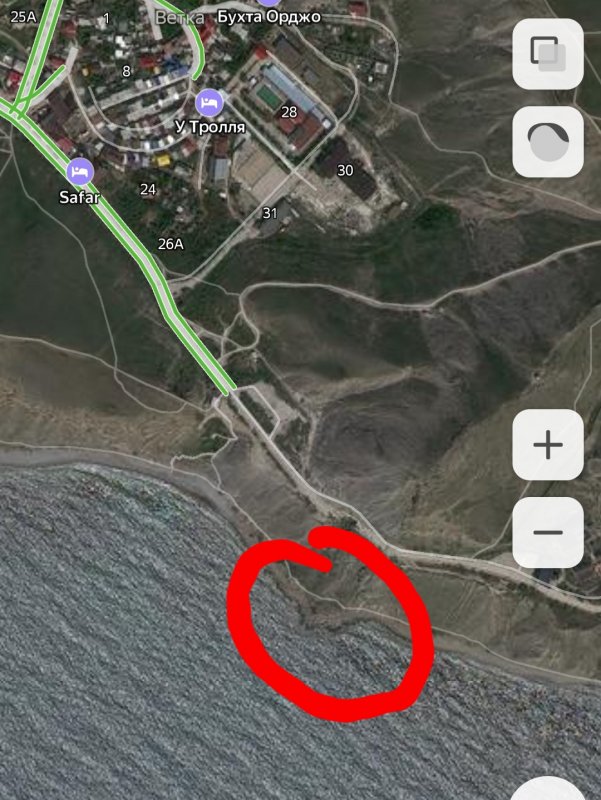Open the map layers selector
Viewport: 601px width, 800px height.
point(547,53)
